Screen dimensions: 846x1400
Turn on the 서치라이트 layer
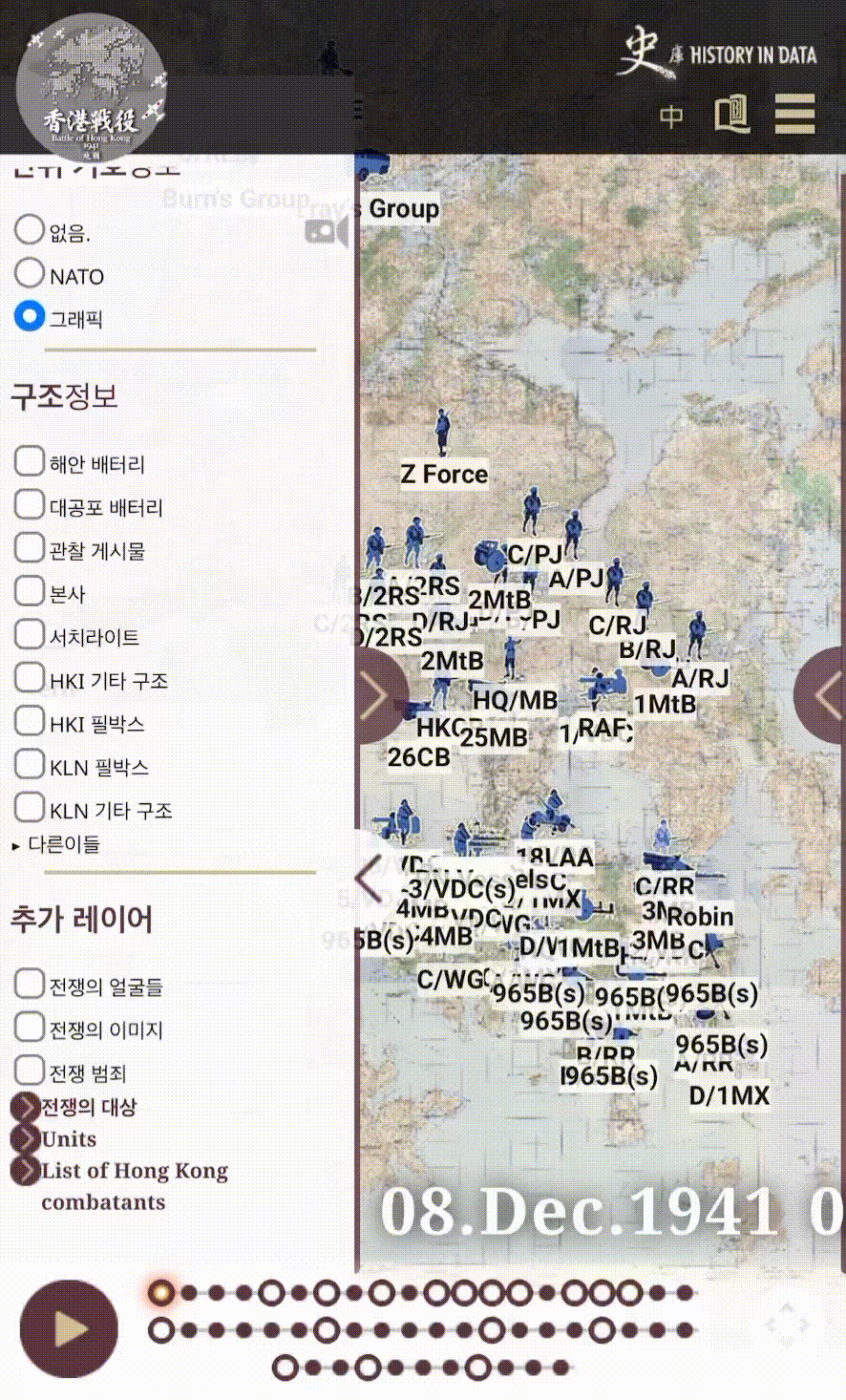click(30, 635)
